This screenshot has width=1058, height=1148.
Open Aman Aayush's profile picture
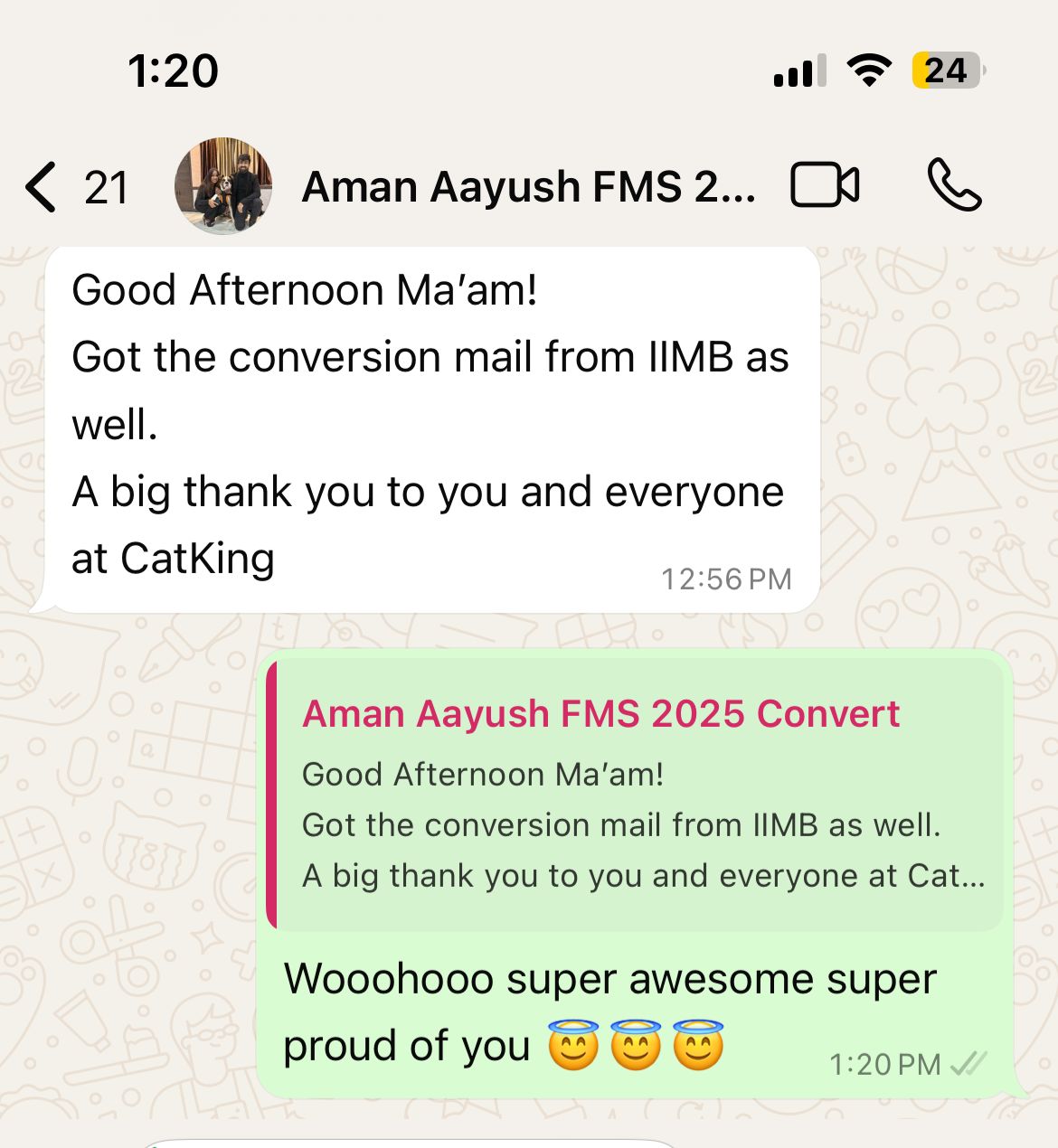coord(223,186)
